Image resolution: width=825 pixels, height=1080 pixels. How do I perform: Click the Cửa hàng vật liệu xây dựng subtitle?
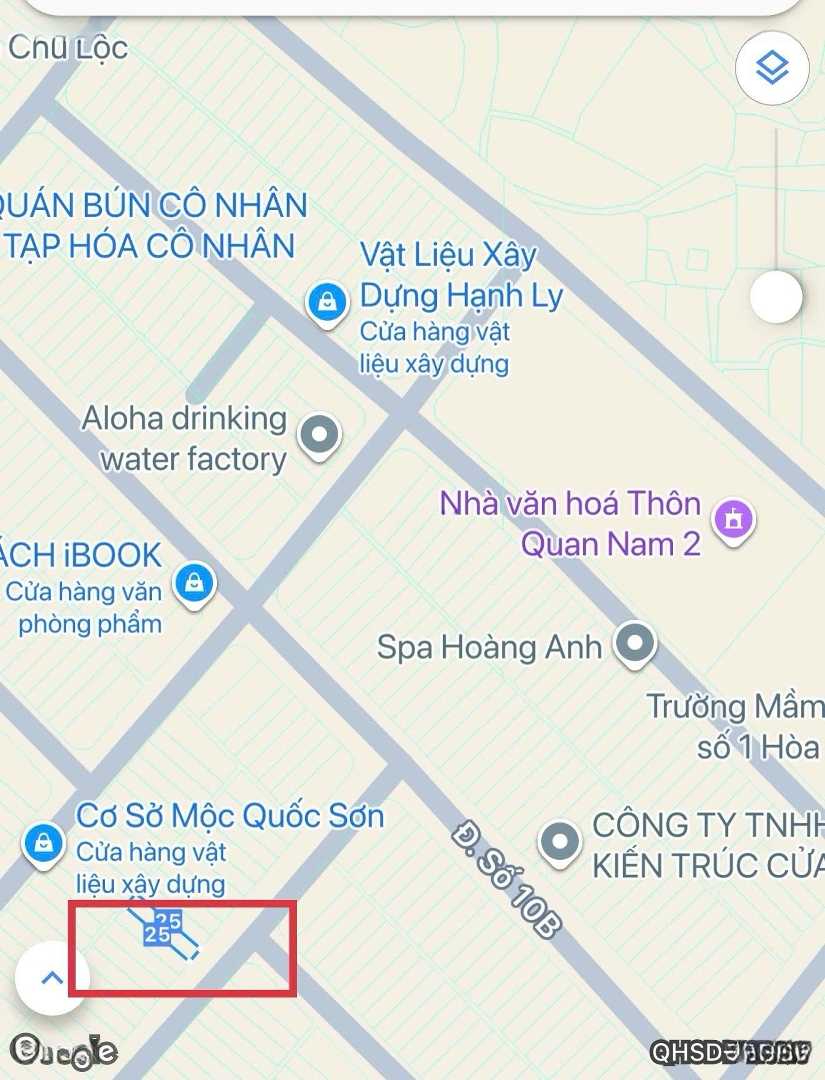click(x=435, y=348)
